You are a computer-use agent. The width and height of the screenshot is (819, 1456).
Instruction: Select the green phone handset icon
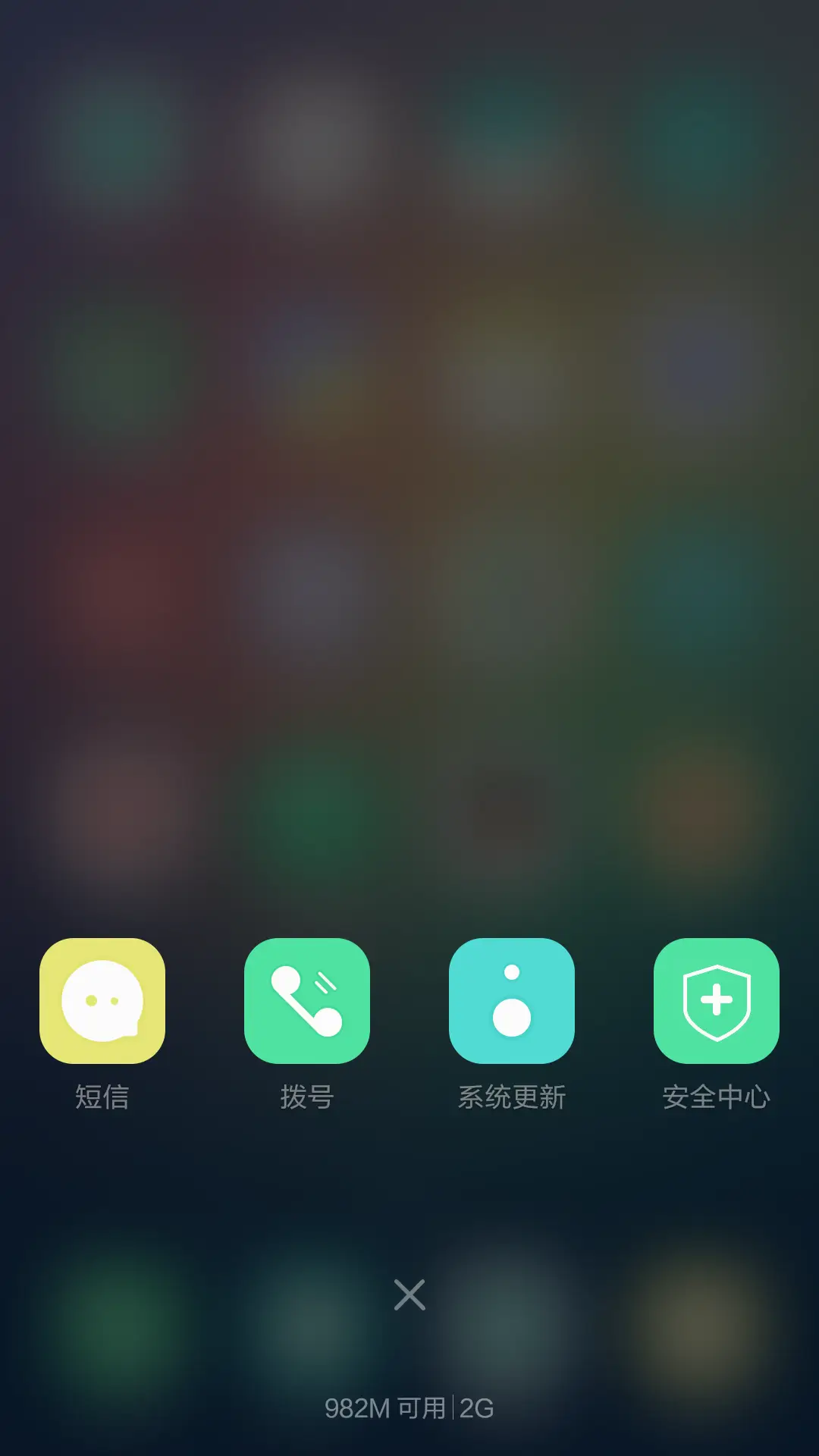308,999
